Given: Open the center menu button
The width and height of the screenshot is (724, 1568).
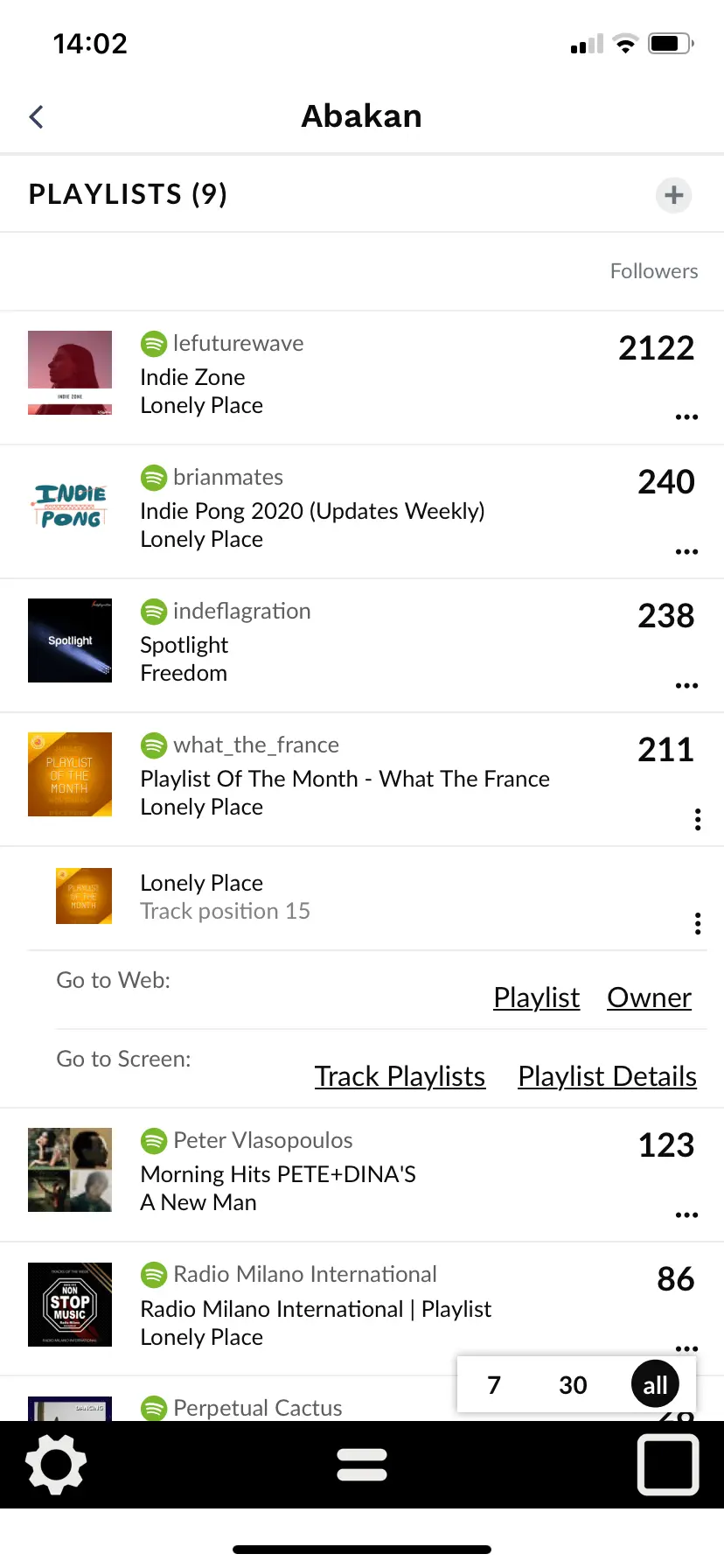Looking at the screenshot, I should pos(362,1465).
